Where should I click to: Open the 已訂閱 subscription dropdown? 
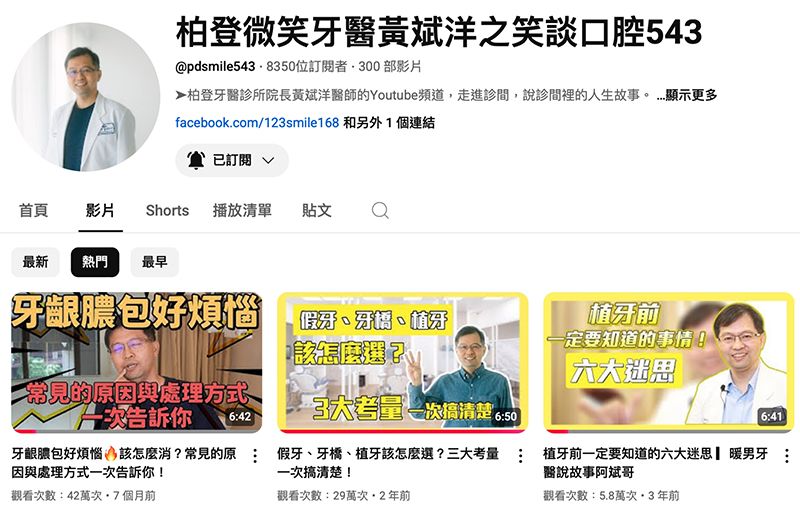click(232, 160)
